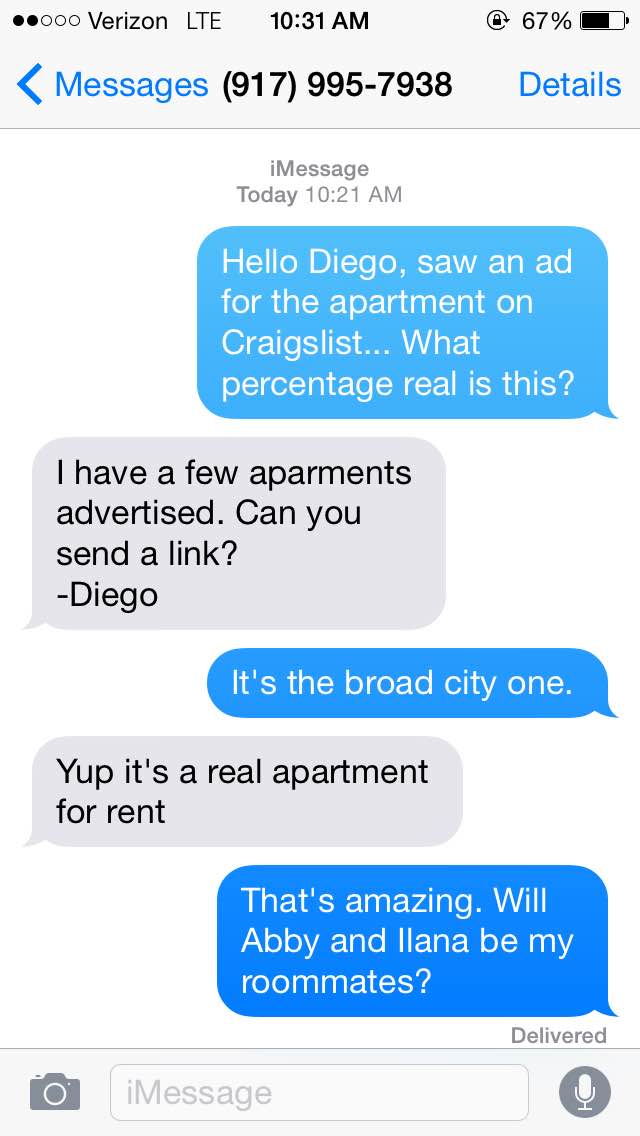The image size is (640, 1136).
Task: Start a voice recording with the microphone
Action: point(585,1092)
